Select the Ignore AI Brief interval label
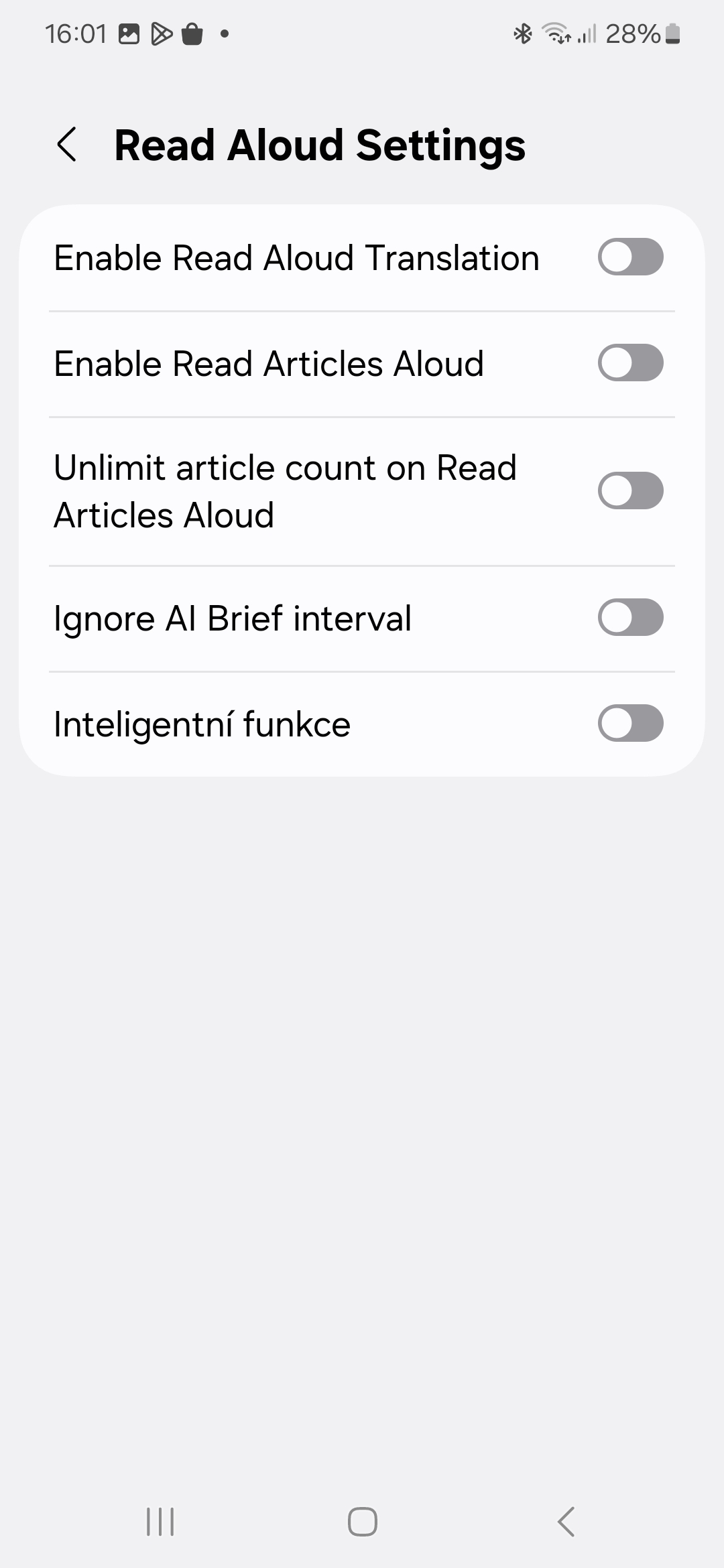724x1568 pixels. (x=231, y=618)
